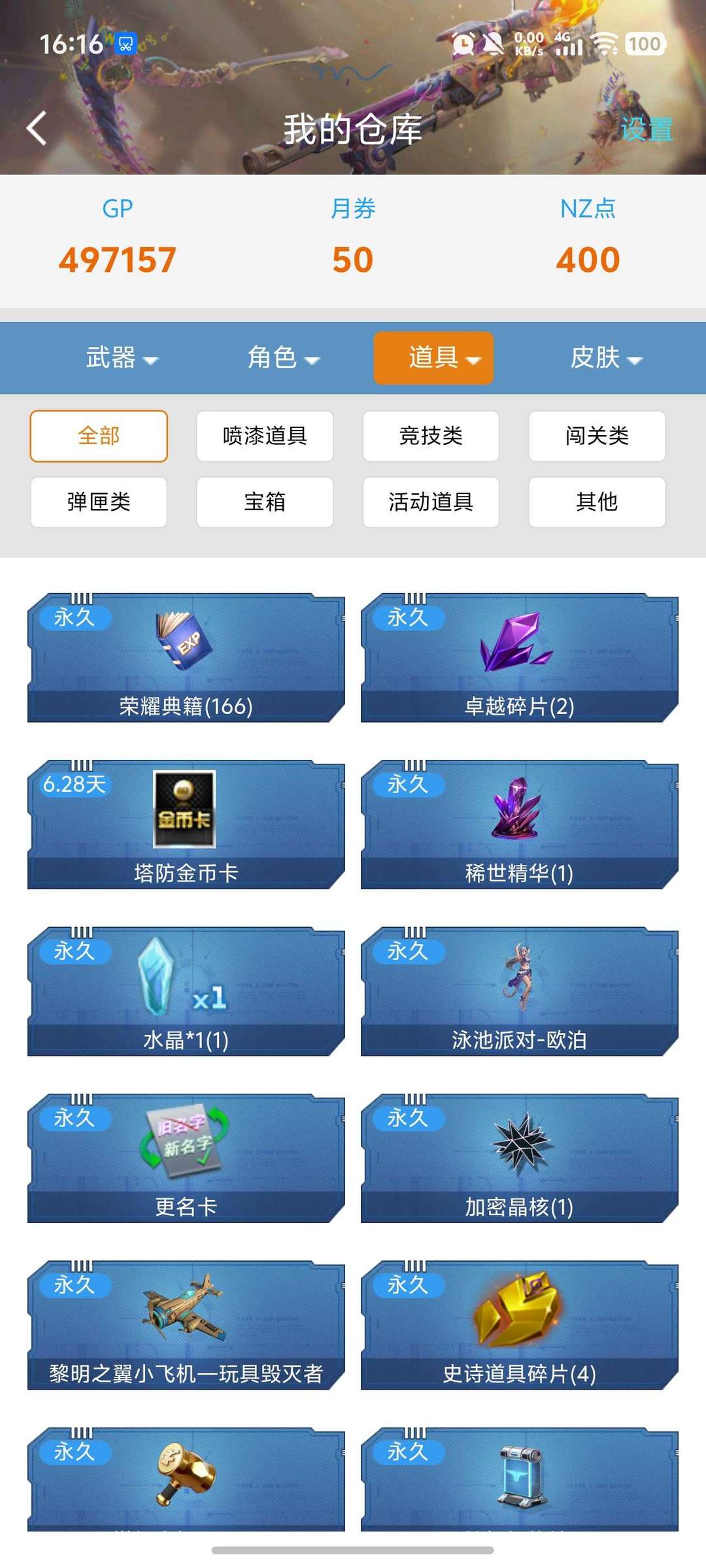Viewport: 706px width, 1568px height.
Task: Enable the 活动道具 filter
Action: (x=431, y=502)
